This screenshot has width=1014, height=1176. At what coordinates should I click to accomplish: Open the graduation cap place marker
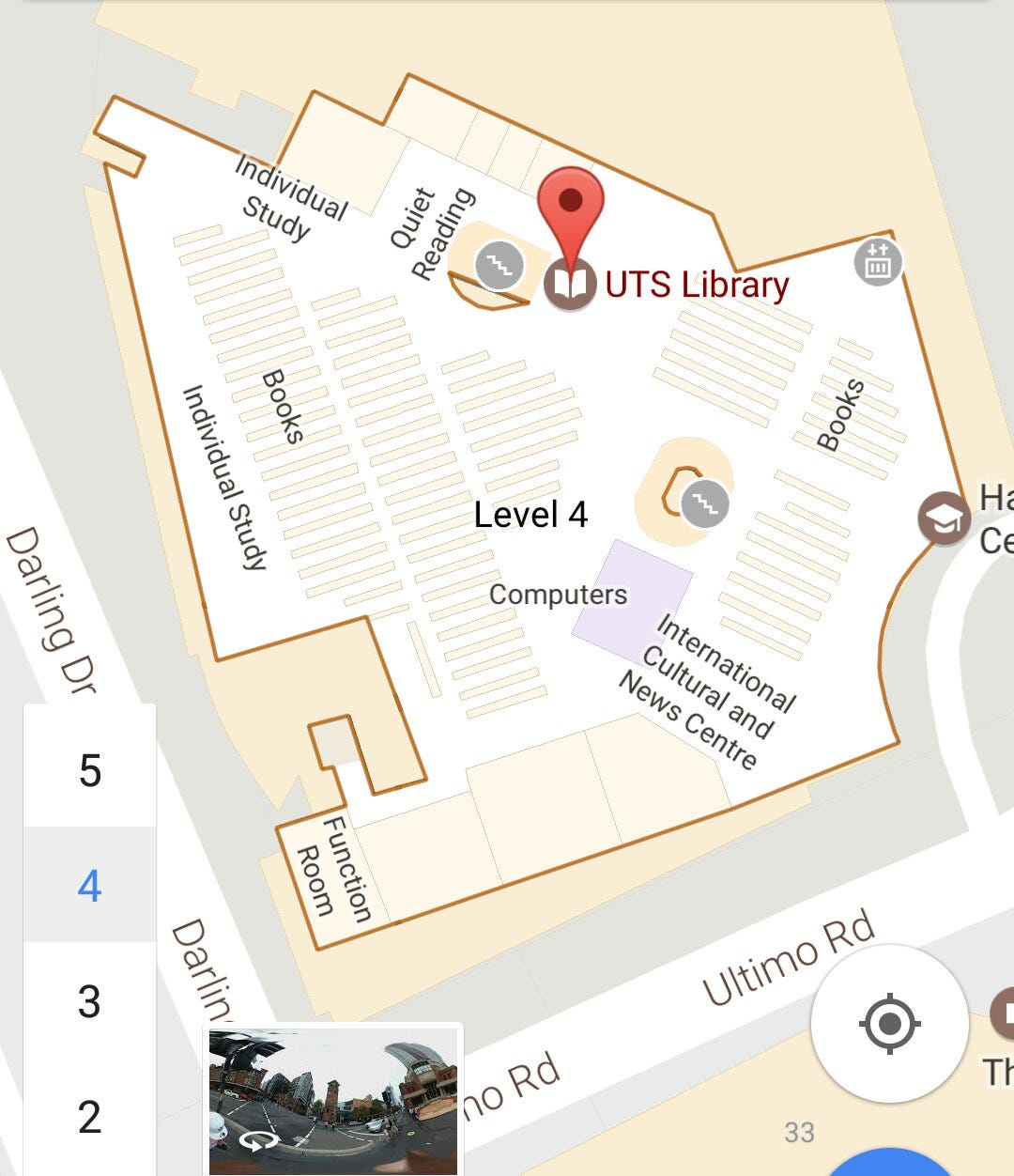[943, 518]
